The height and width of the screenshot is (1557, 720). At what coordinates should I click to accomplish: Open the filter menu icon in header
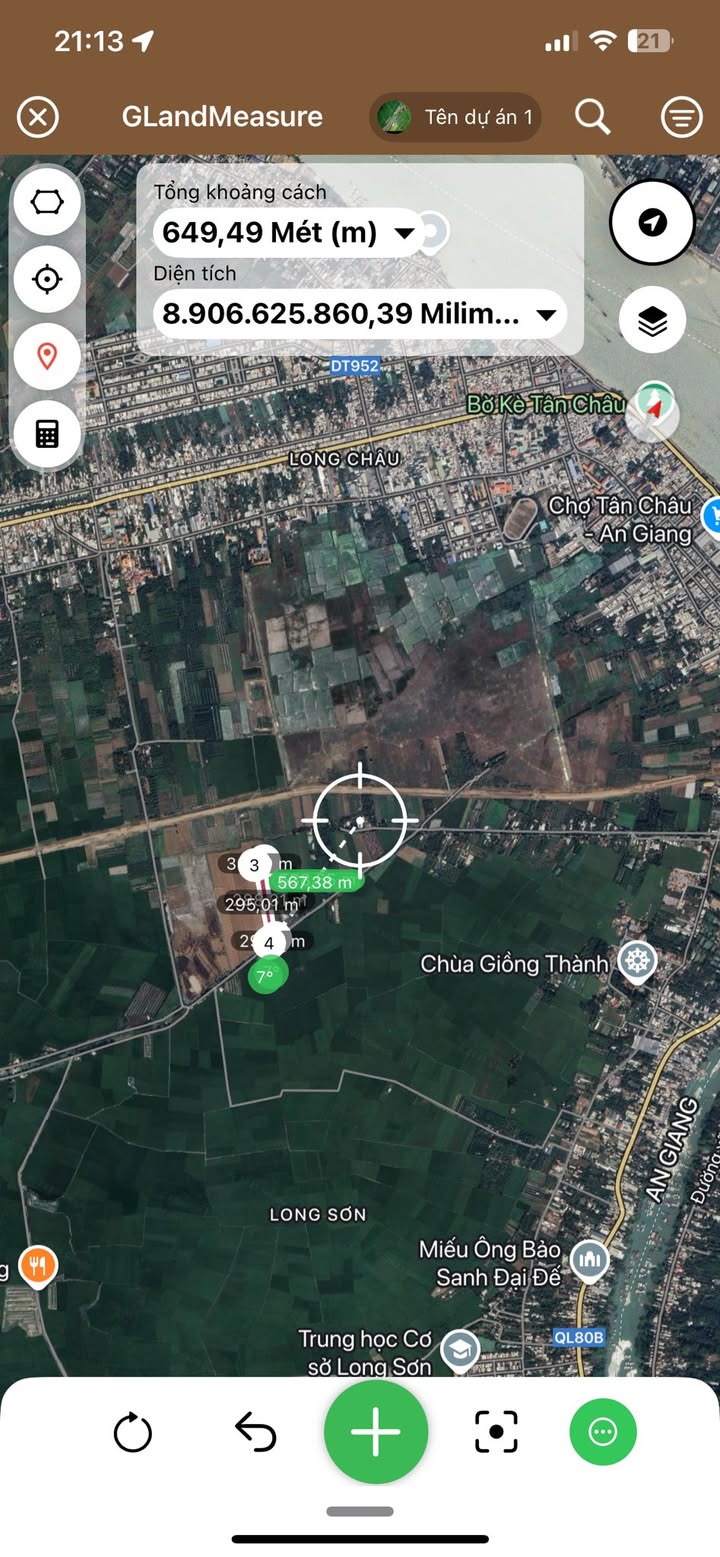point(681,118)
